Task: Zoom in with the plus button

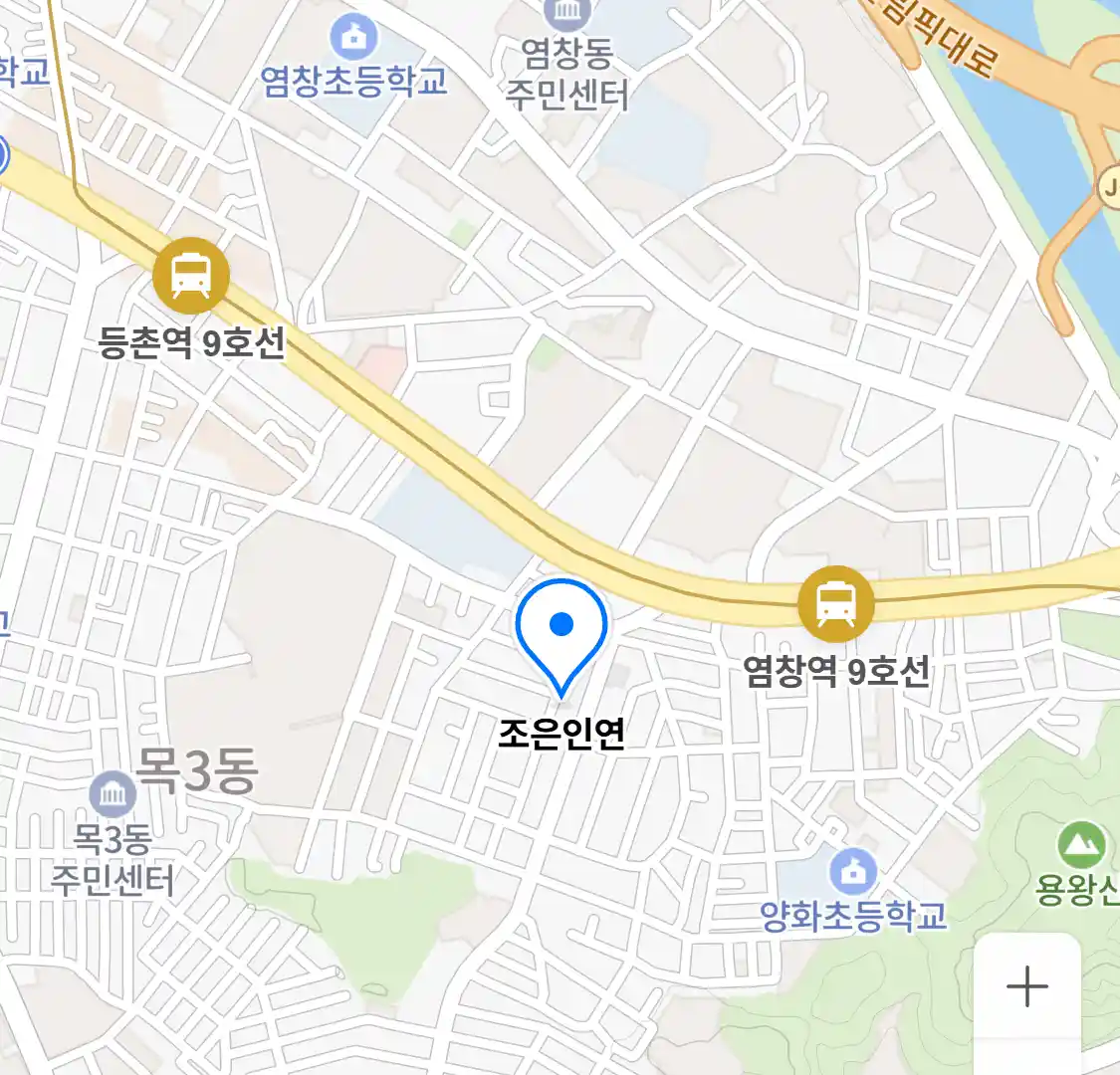Action: point(1026,986)
